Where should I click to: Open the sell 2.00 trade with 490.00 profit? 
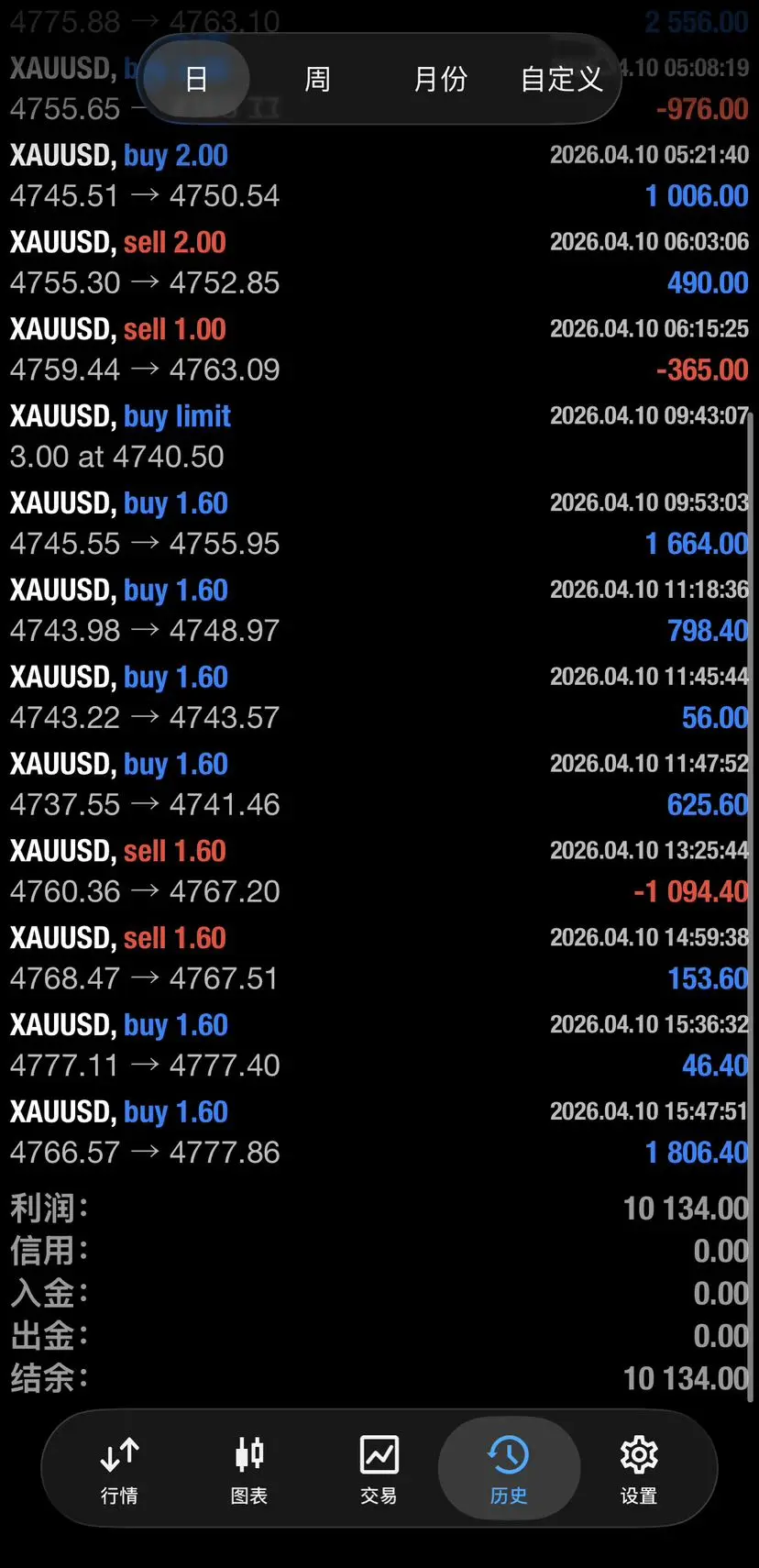click(x=379, y=262)
